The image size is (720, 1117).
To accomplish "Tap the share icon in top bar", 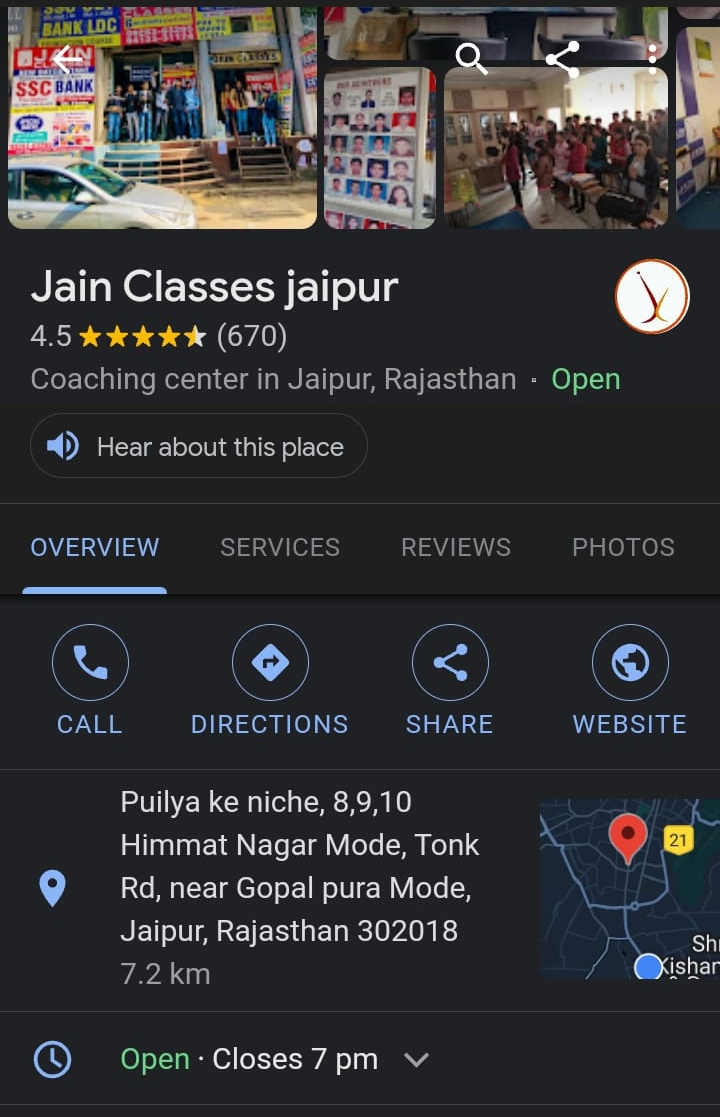I will click(x=562, y=60).
